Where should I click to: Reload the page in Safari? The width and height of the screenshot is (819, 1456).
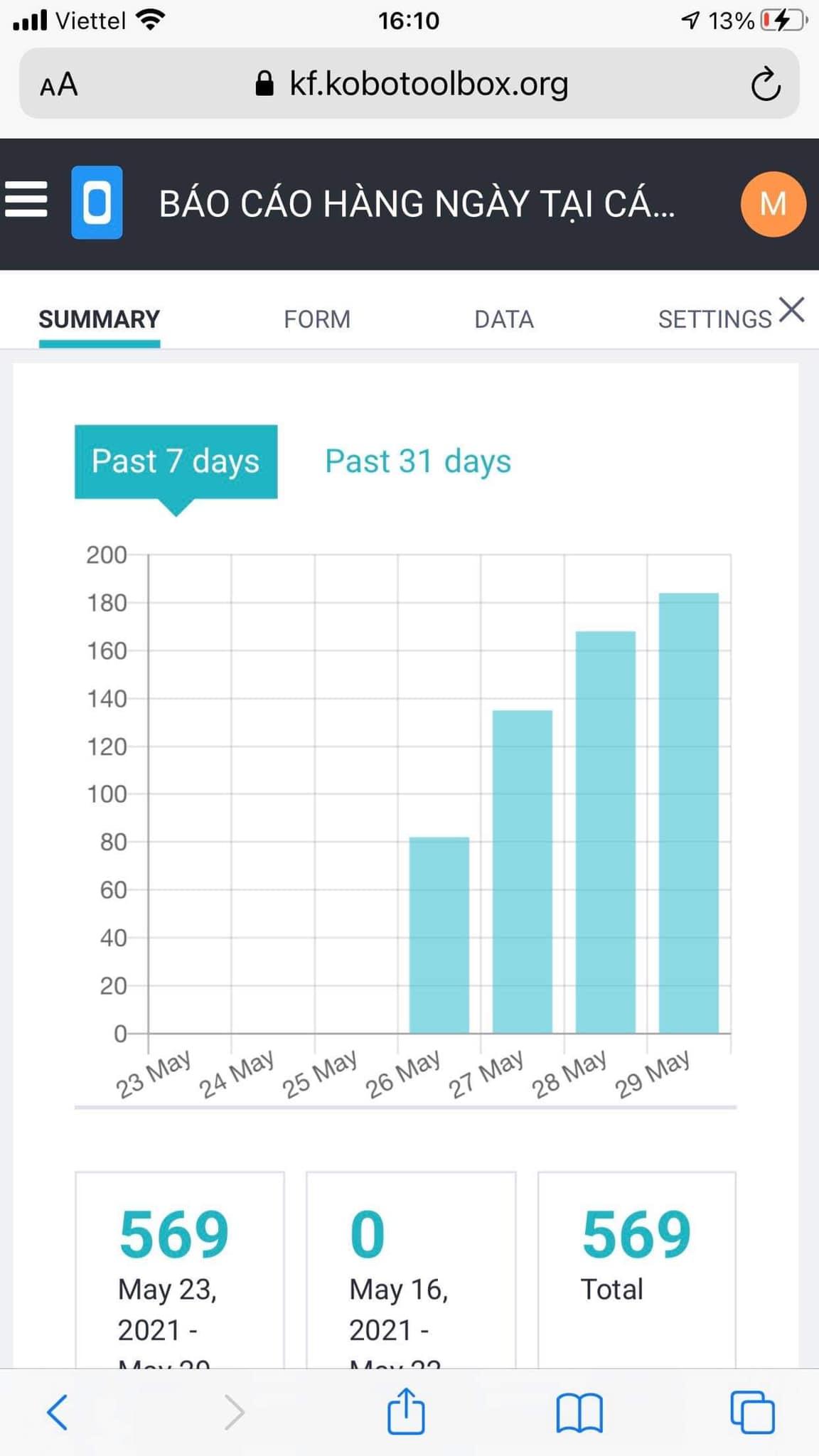[x=766, y=85]
